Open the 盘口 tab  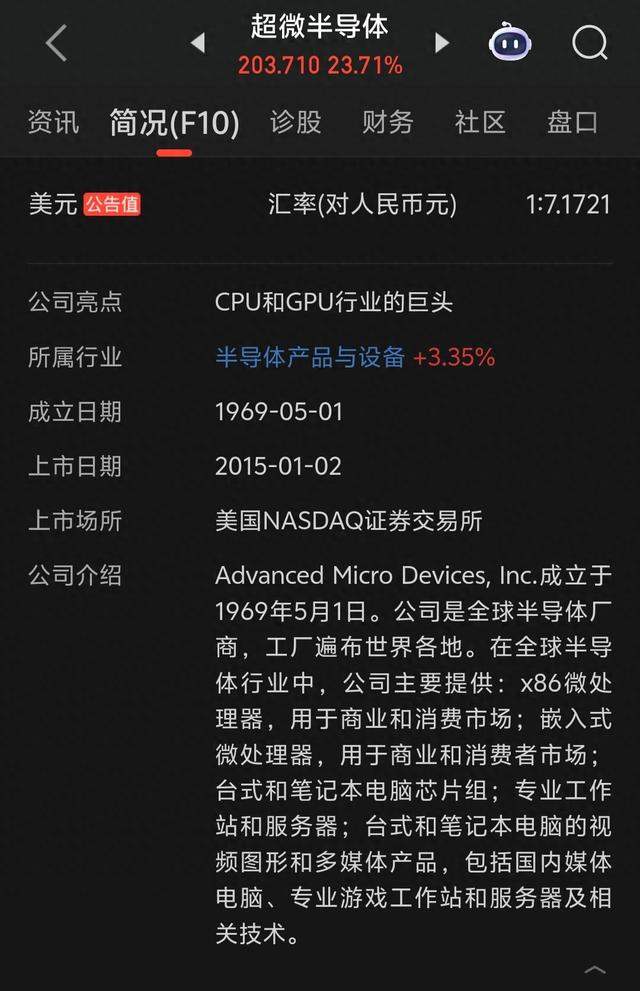tap(572, 122)
